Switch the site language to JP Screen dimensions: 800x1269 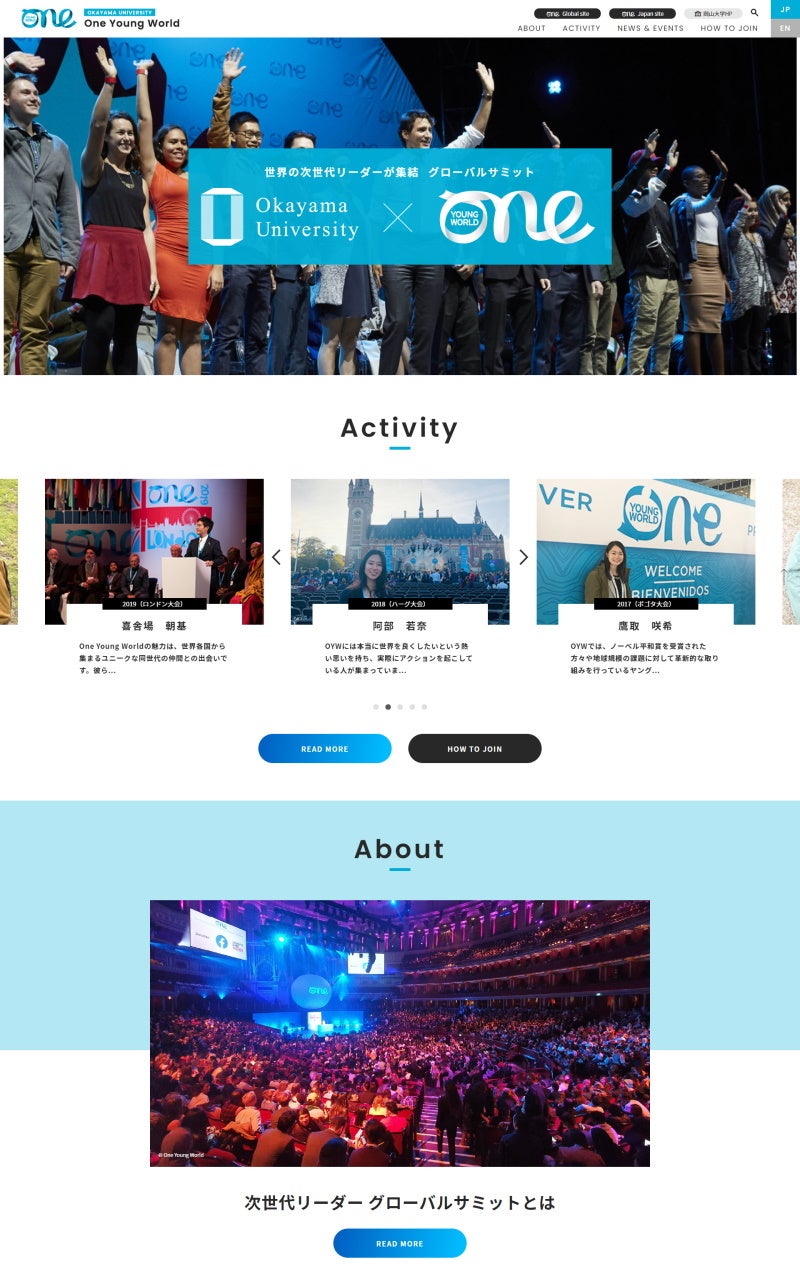pos(787,7)
